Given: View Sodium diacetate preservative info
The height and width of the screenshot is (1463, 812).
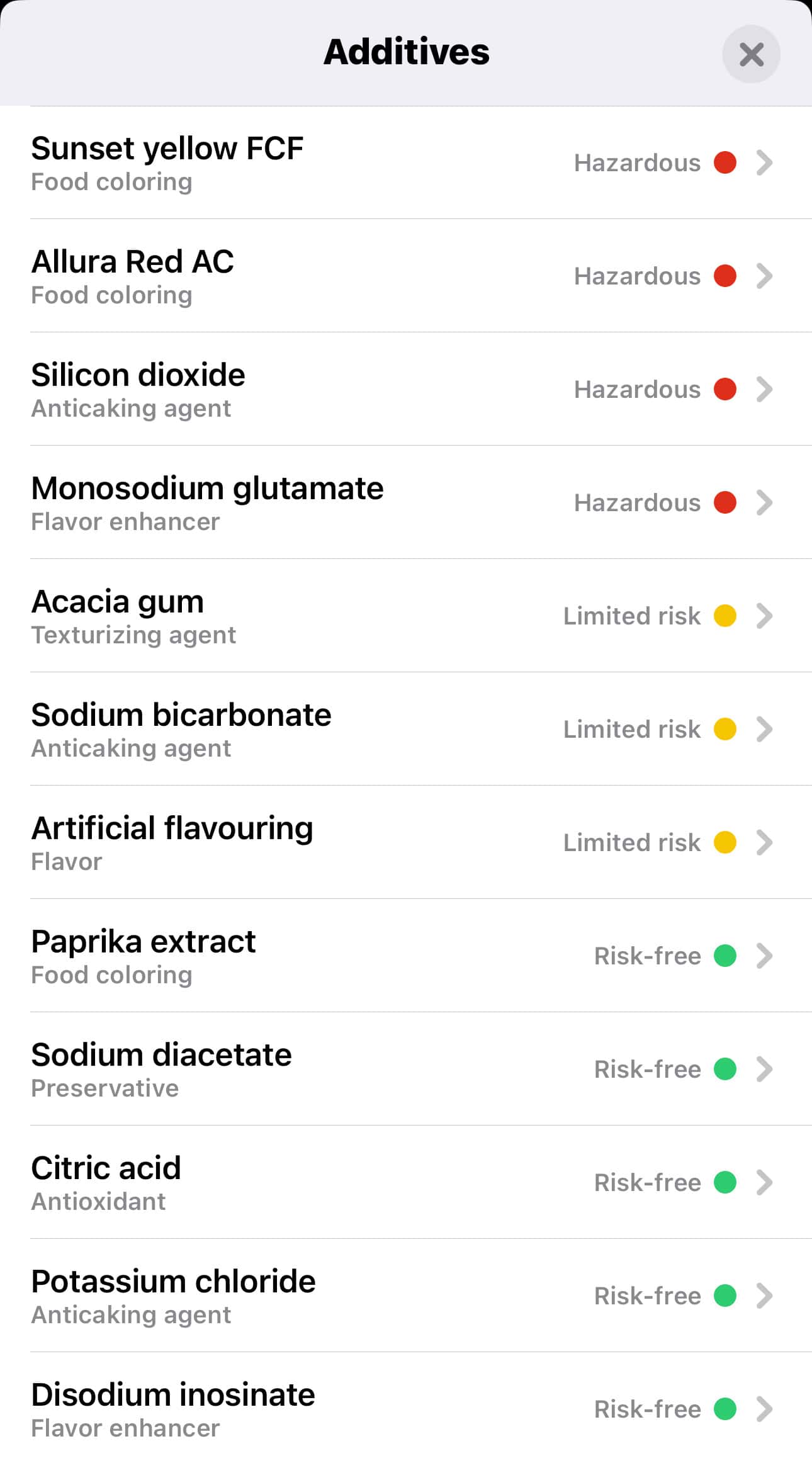Looking at the screenshot, I should [x=406, y=1070].
